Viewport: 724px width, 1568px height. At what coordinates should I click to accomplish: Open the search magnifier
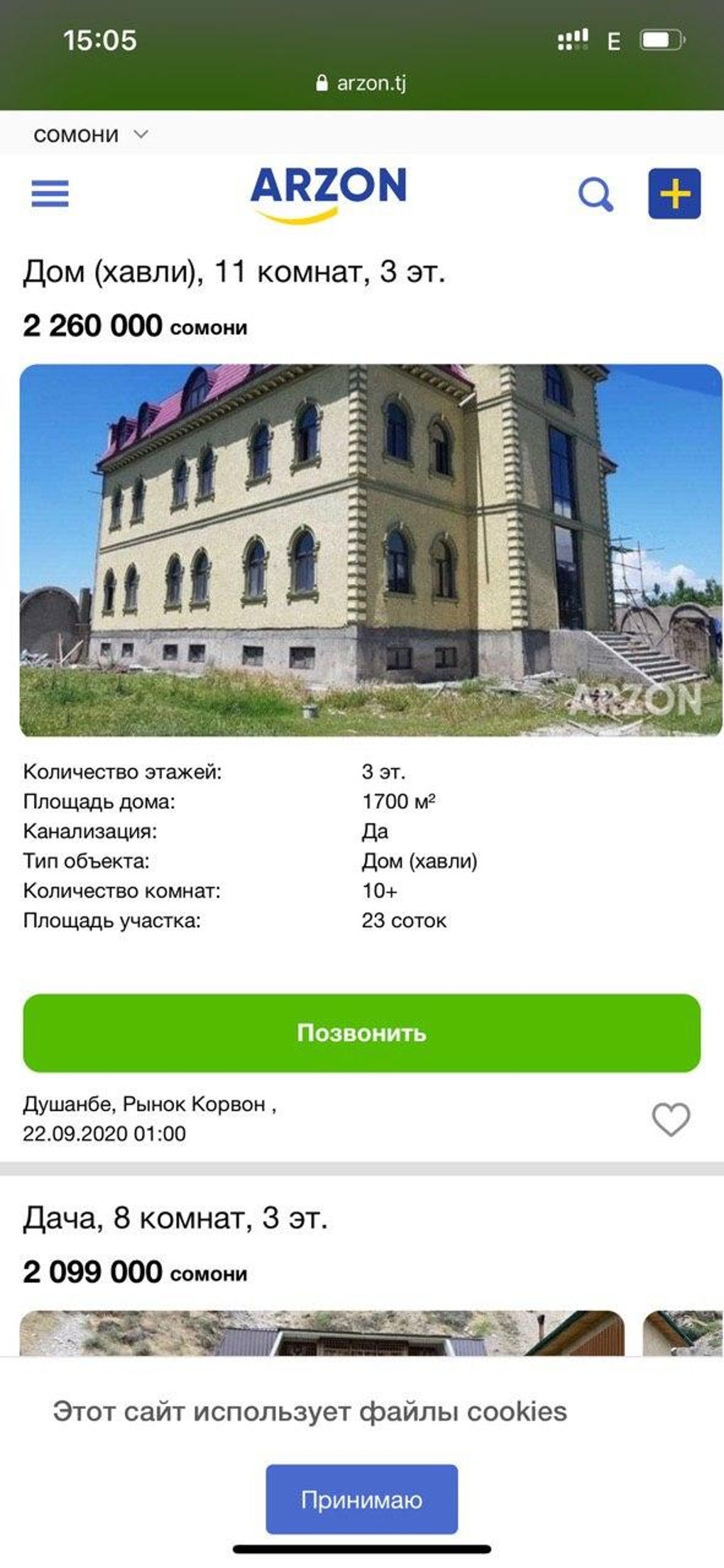point(595,194)
